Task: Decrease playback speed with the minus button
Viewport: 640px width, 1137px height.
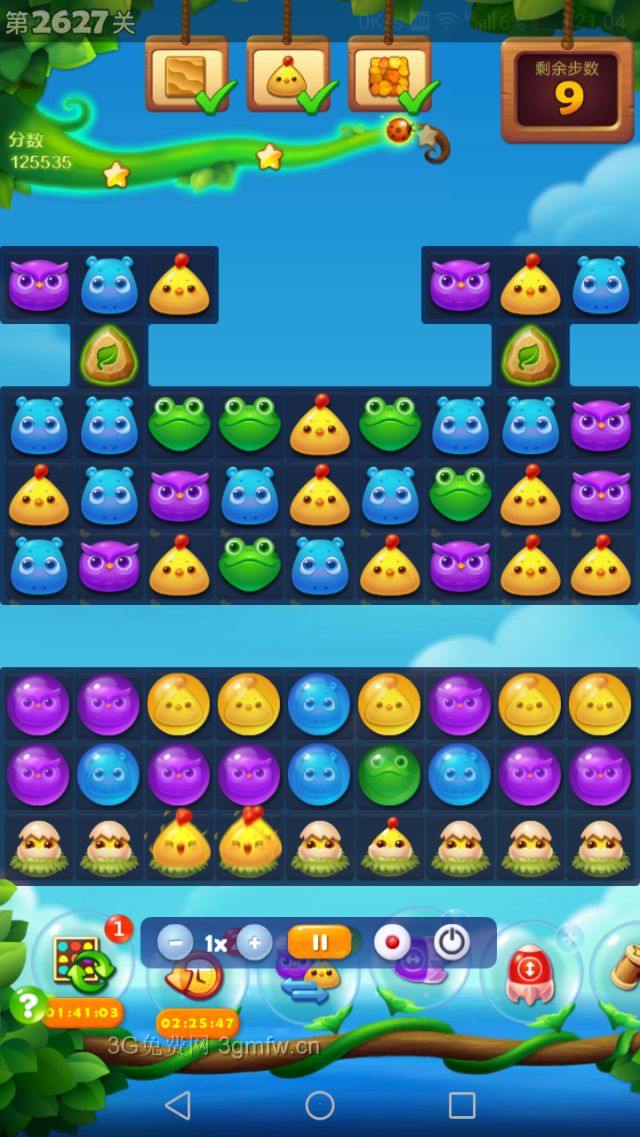Action: tap(175, 943)
